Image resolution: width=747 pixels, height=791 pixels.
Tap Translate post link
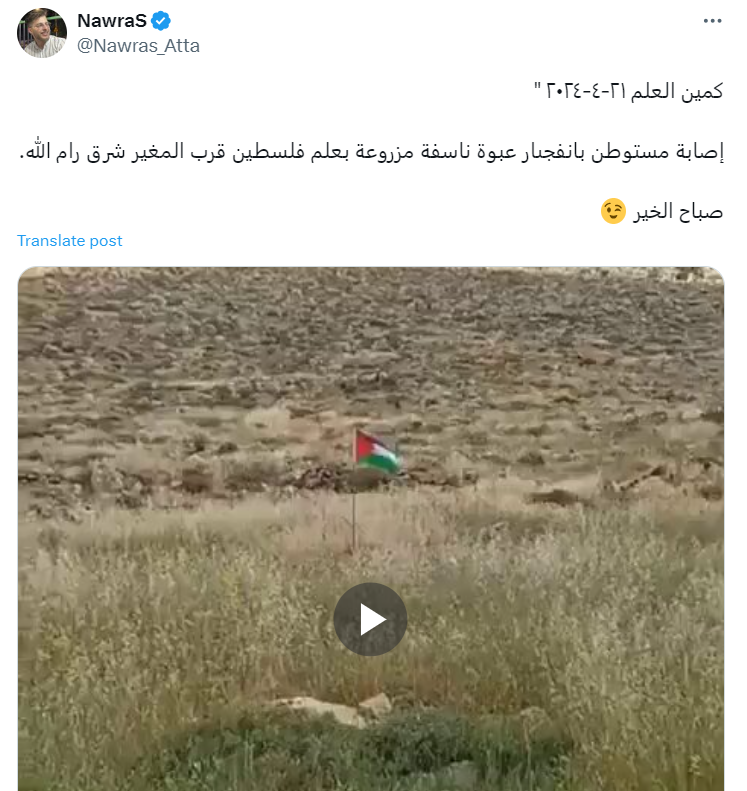tap(70, 241)
